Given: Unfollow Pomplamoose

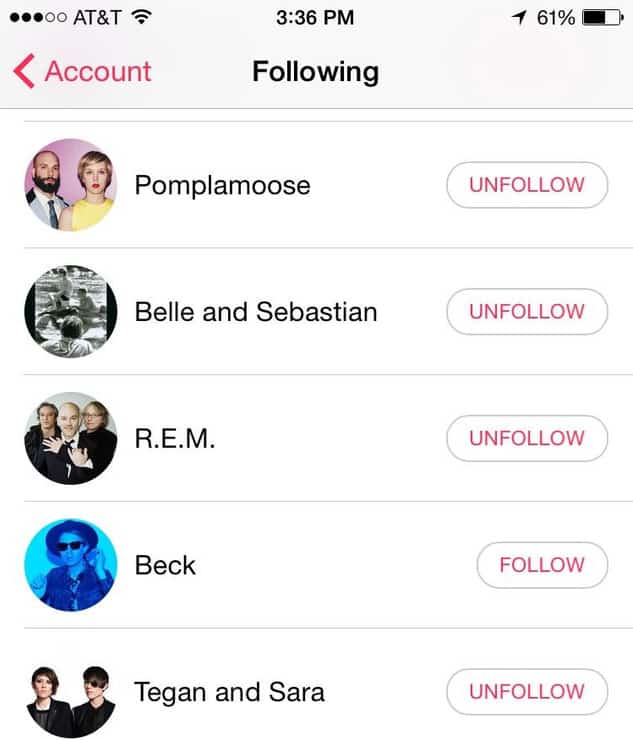Looking at the screenshot, I should tap(527, 185).
